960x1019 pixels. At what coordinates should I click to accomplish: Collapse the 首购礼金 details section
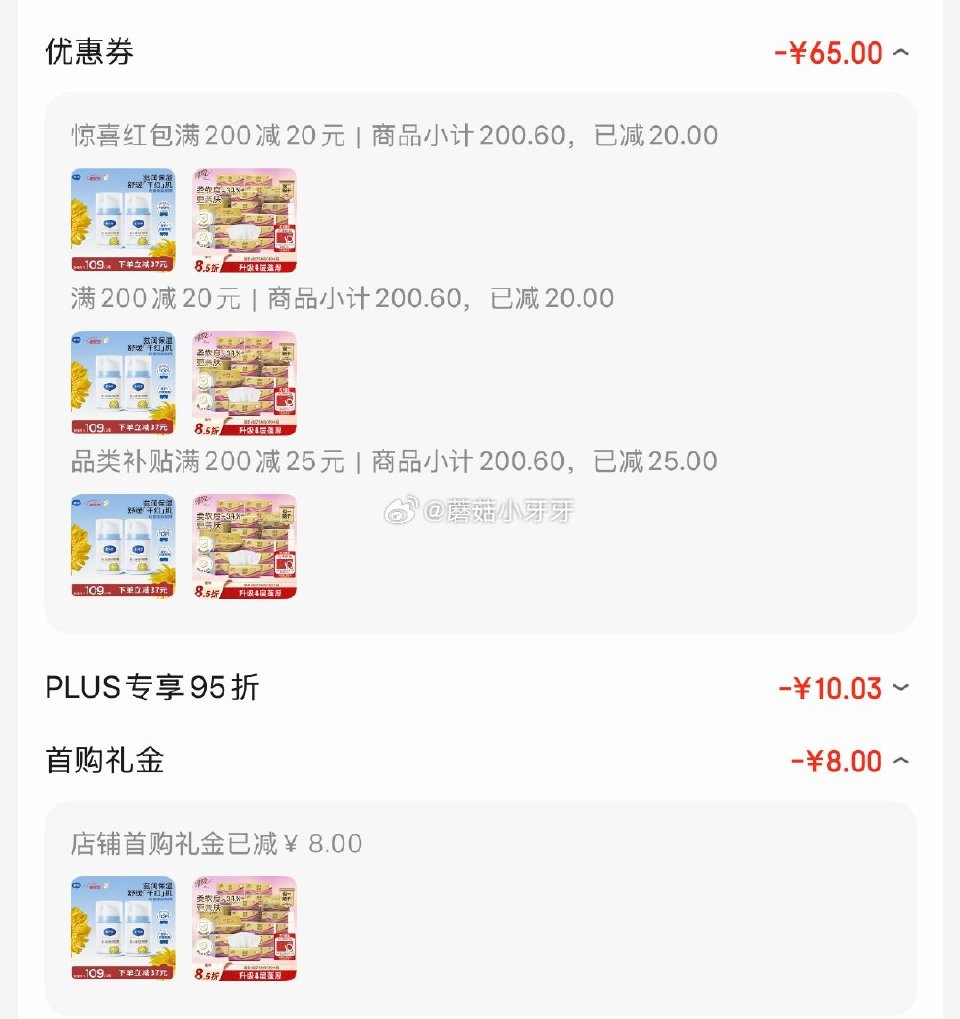[x=900, y=761]
